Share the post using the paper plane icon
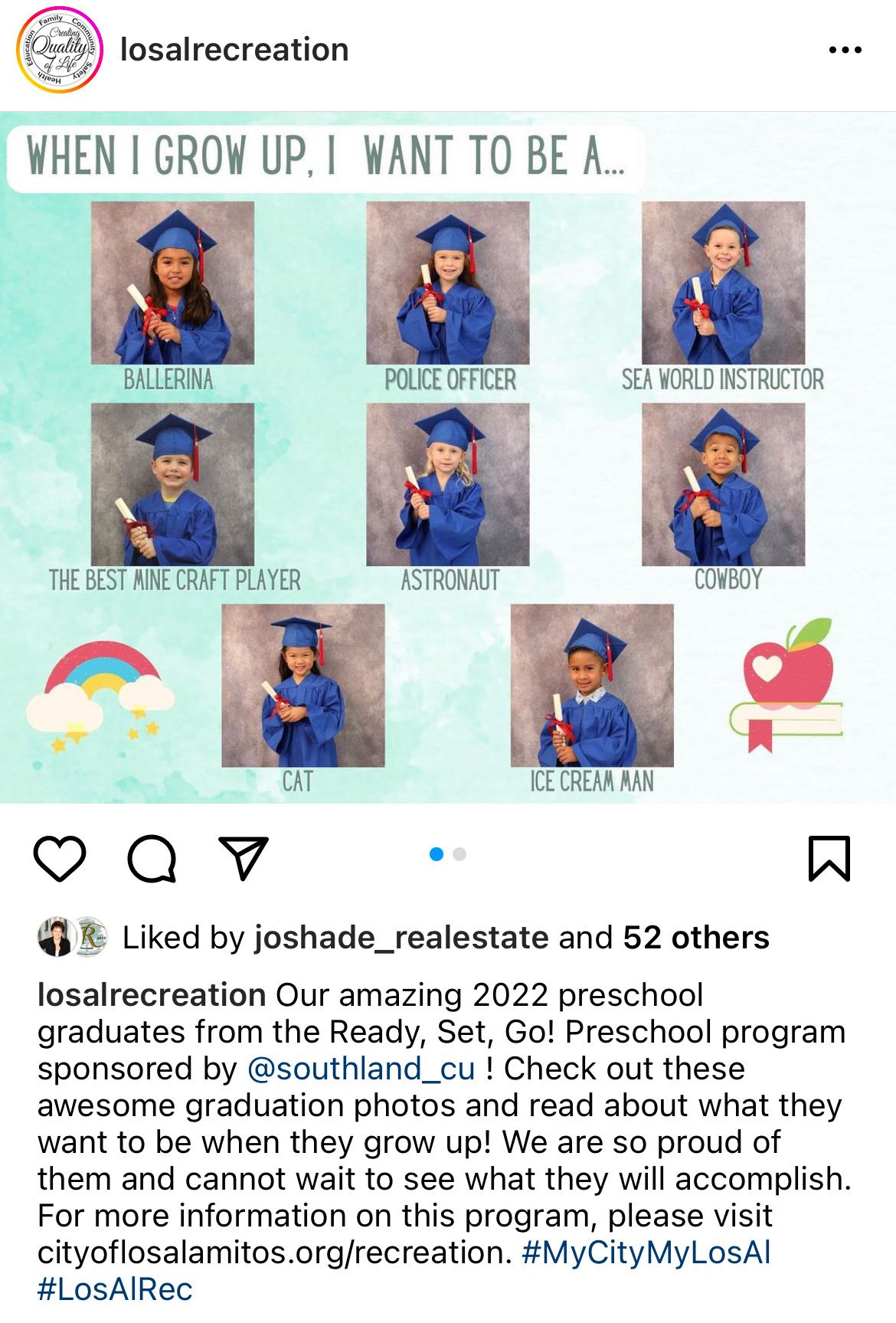Screen dimensions: 896x1323 [244, 858]
